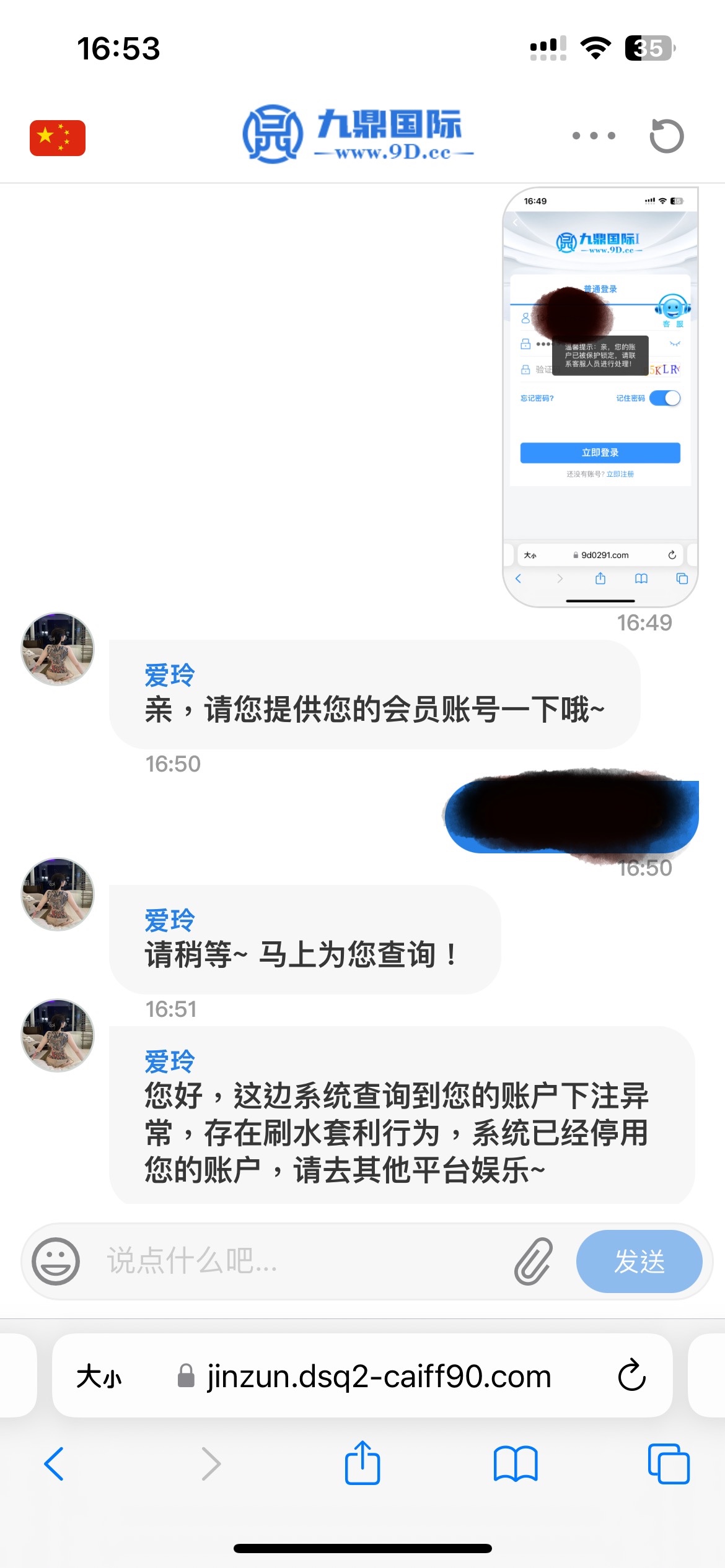Viewport: 725px width, 1568px height.
Task: Attach a file with the paperclip icon
Action: point(534,1261)
